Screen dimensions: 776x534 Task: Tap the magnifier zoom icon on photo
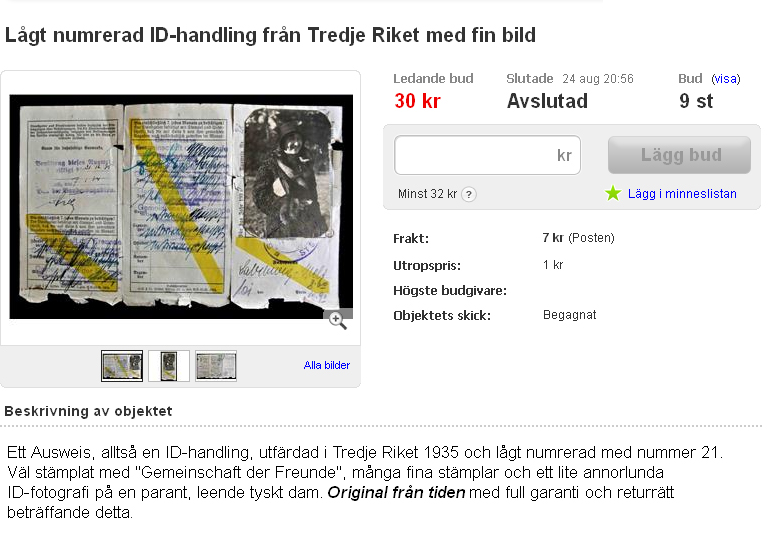point(337,320)
